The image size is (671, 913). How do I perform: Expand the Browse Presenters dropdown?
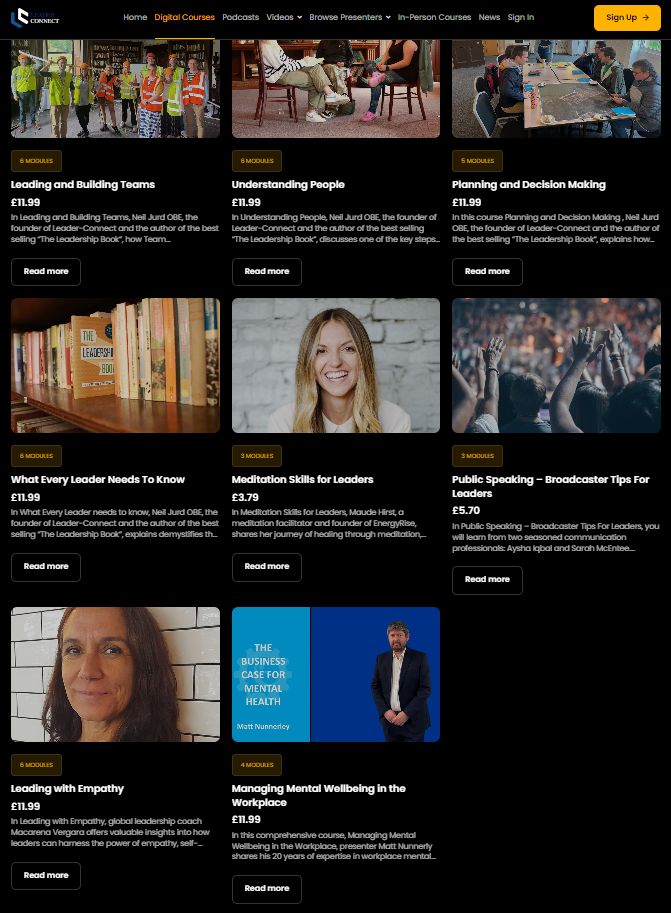[x=350, y=17]
